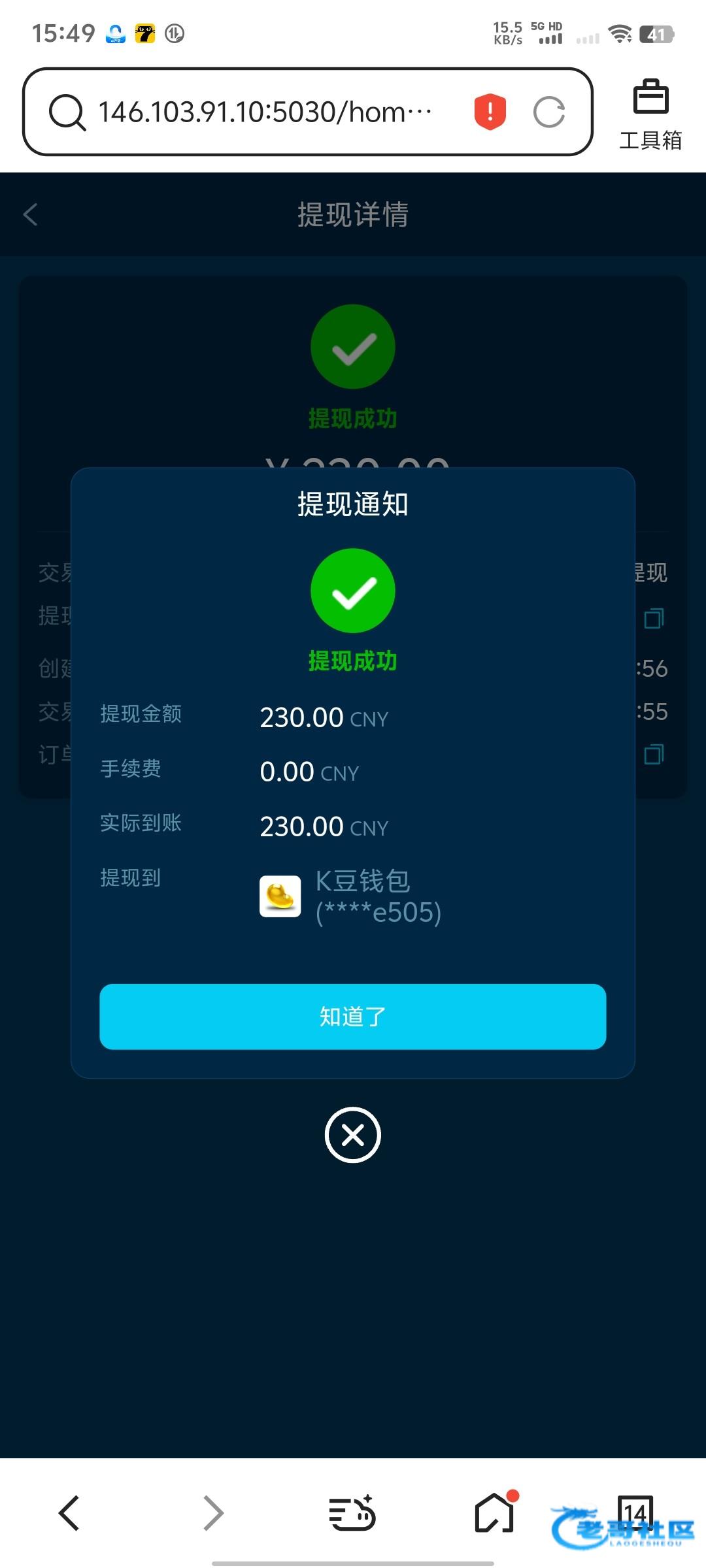Open the tab switcher showing 14 tabs
This screenshot has height=1568, width=706.
635,1512
